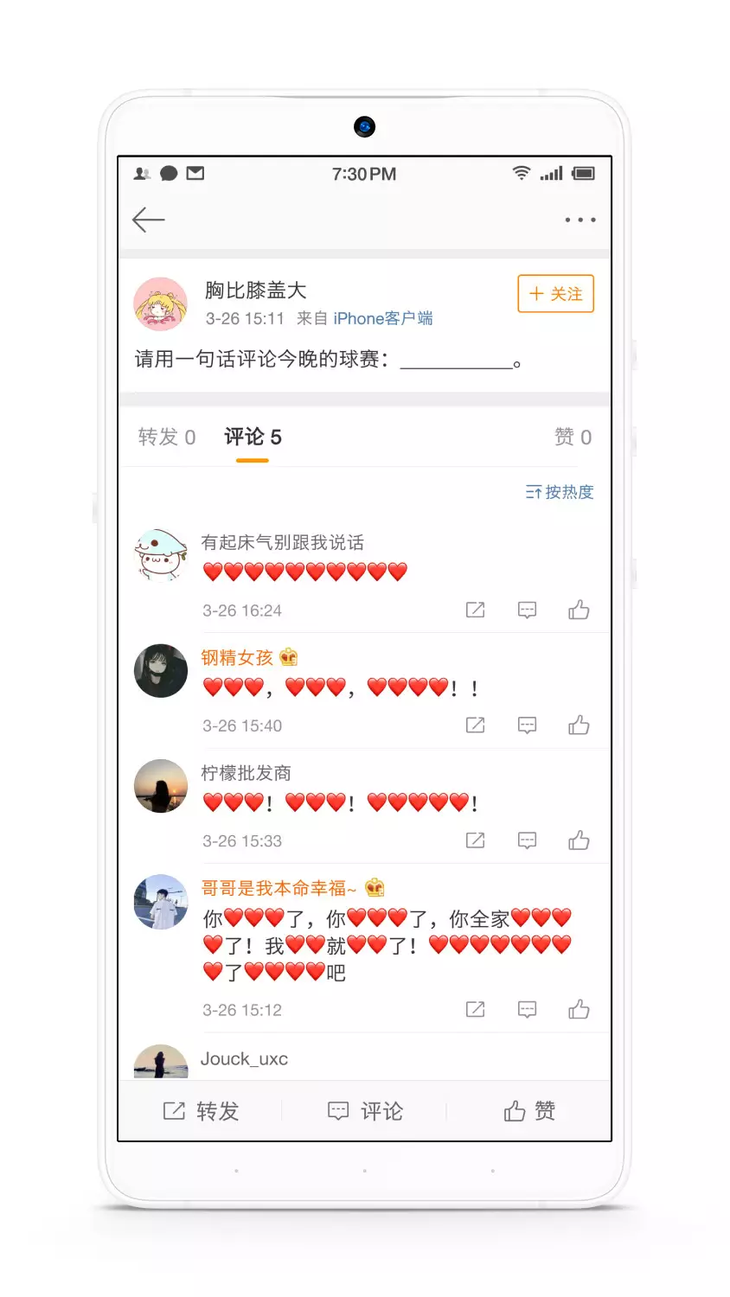Viewport: 730px width, 1297px height.
Task: Like 哥哥是我本命幸福~'s comment
Action: coord(579,1010)
